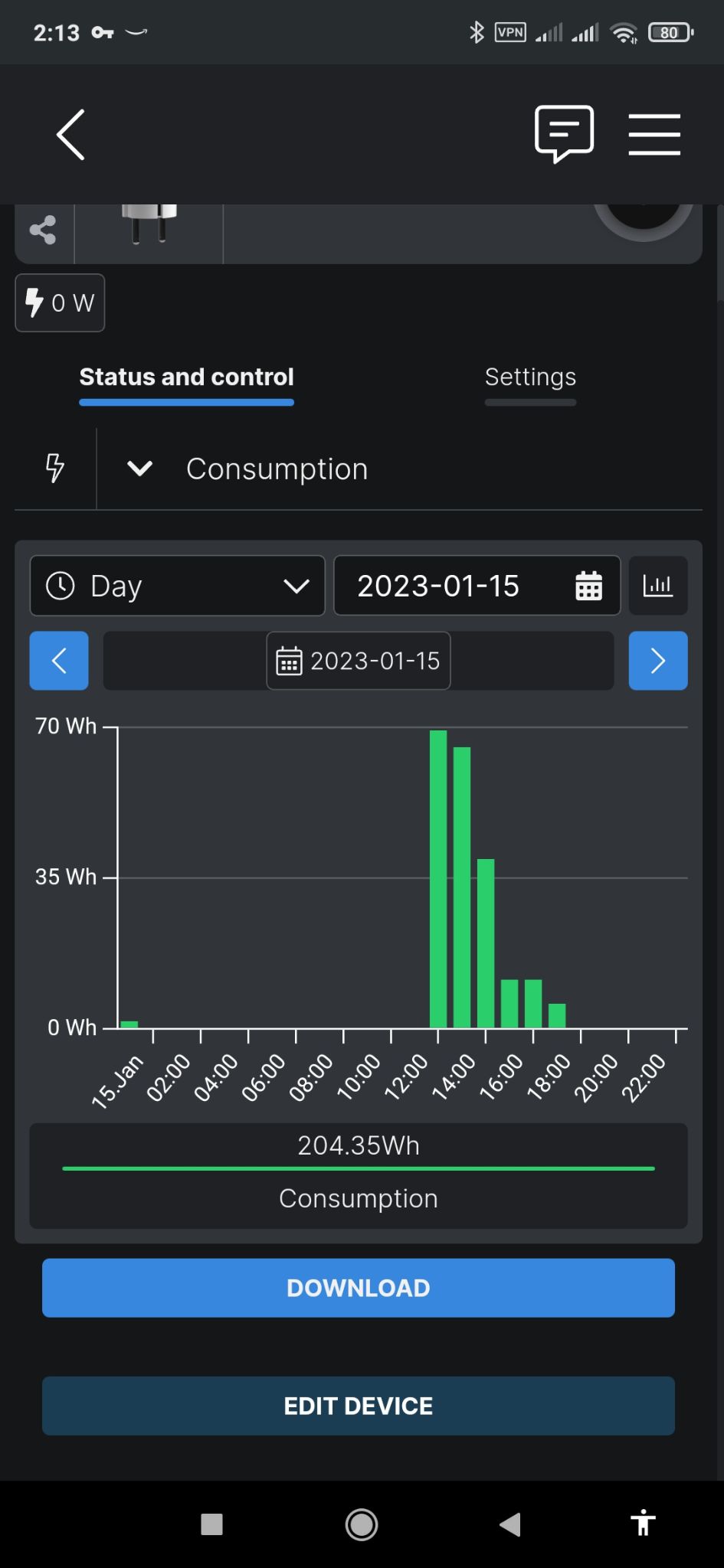Viewport: 724px width, 1568px height.
Task: Open the Day period dropdown
Action: coord(177,586)
